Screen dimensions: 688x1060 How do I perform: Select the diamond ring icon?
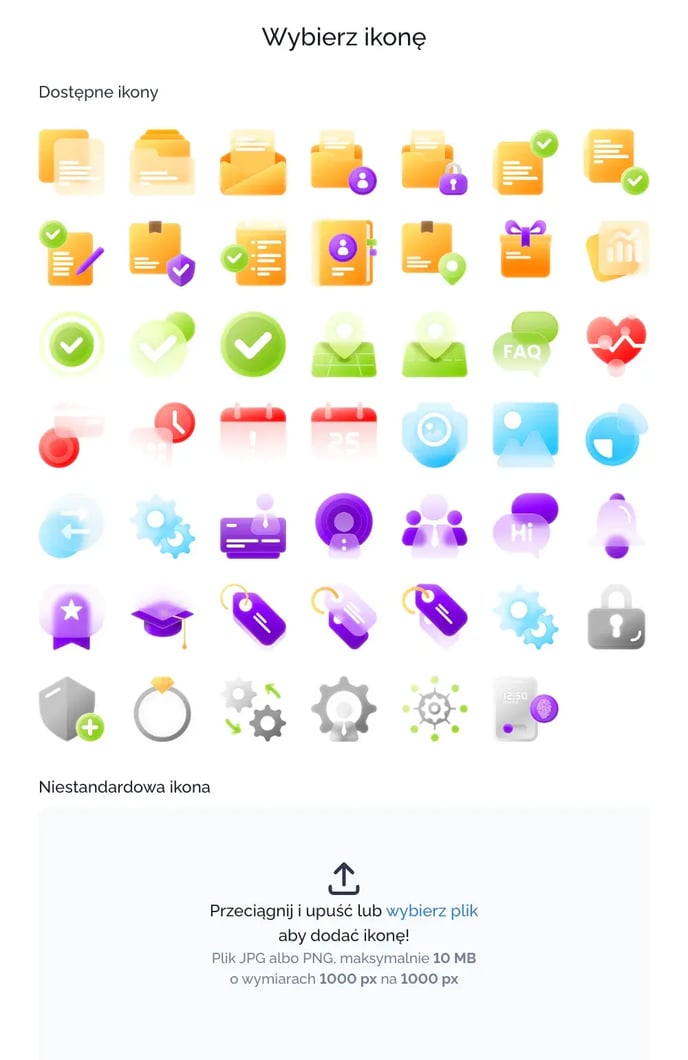tap(162, 708)
